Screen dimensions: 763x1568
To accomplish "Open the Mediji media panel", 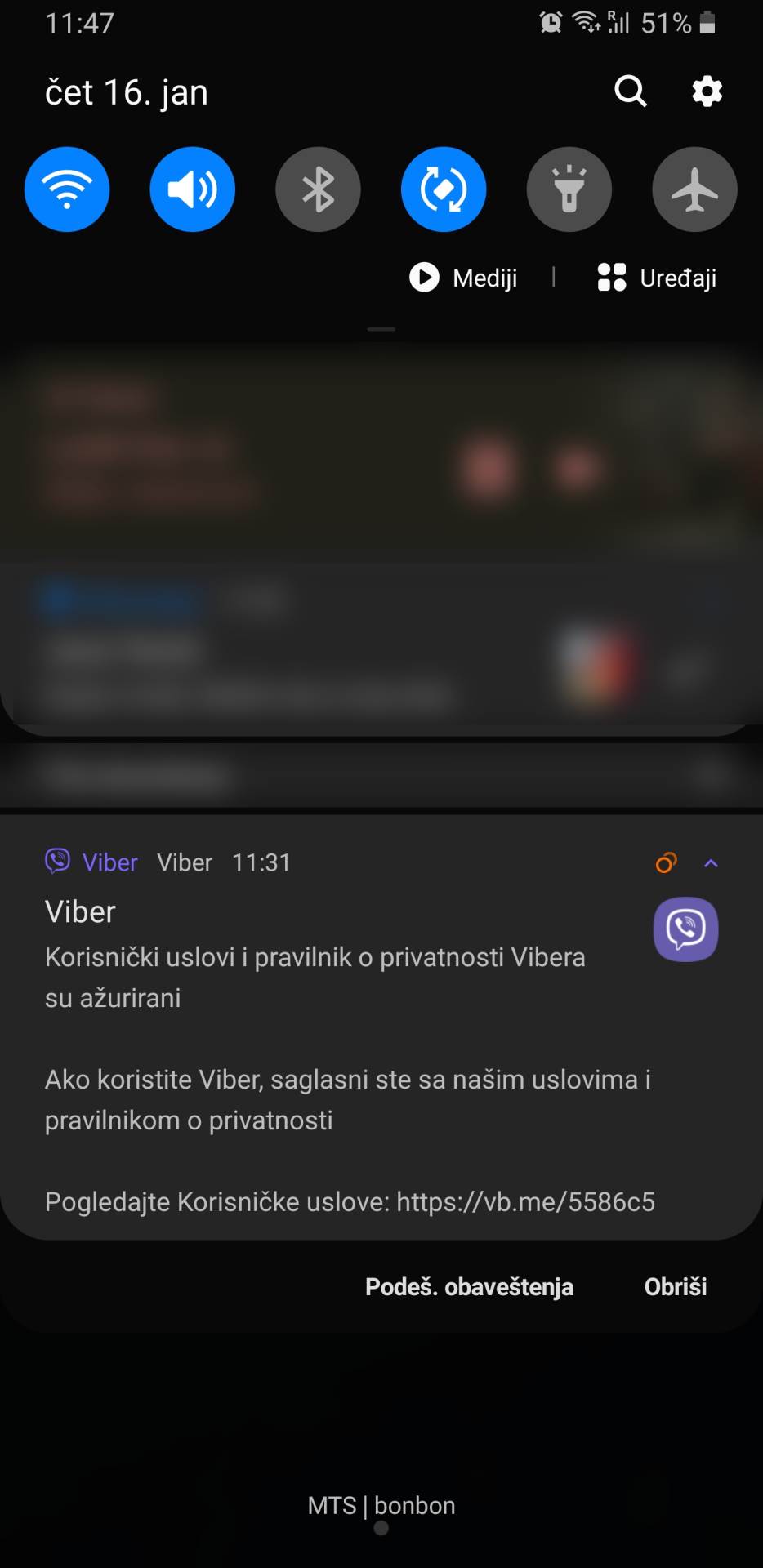I will (x=463, y=278).
